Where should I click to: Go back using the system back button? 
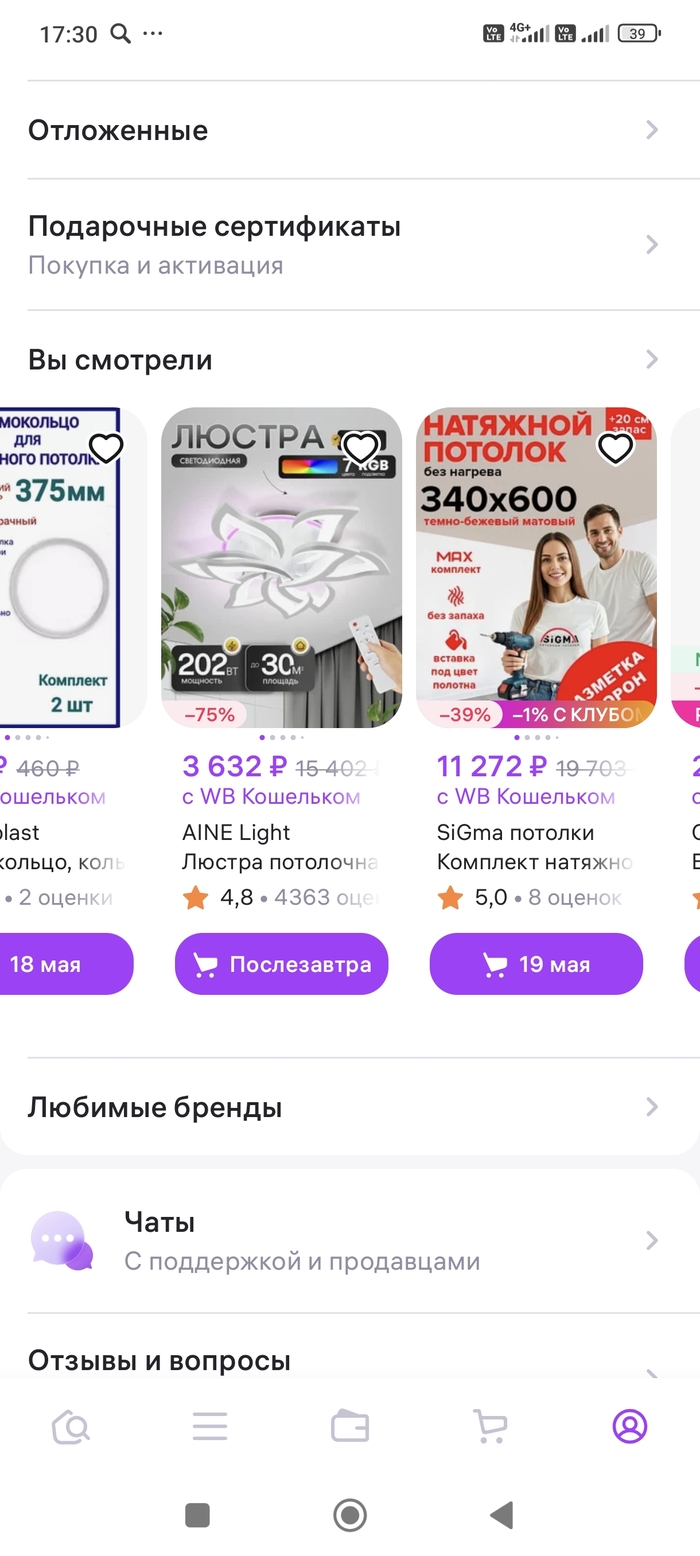pos(502,1515)
